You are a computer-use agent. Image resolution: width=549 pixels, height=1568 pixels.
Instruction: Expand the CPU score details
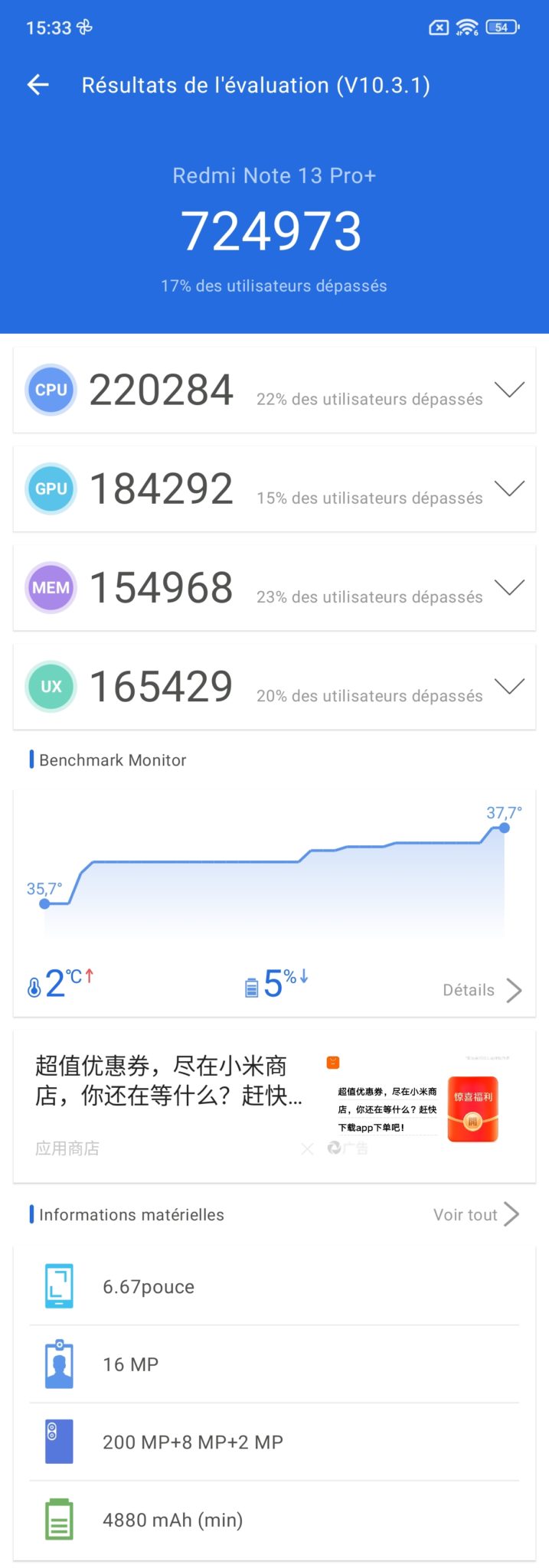pos(509,390)
